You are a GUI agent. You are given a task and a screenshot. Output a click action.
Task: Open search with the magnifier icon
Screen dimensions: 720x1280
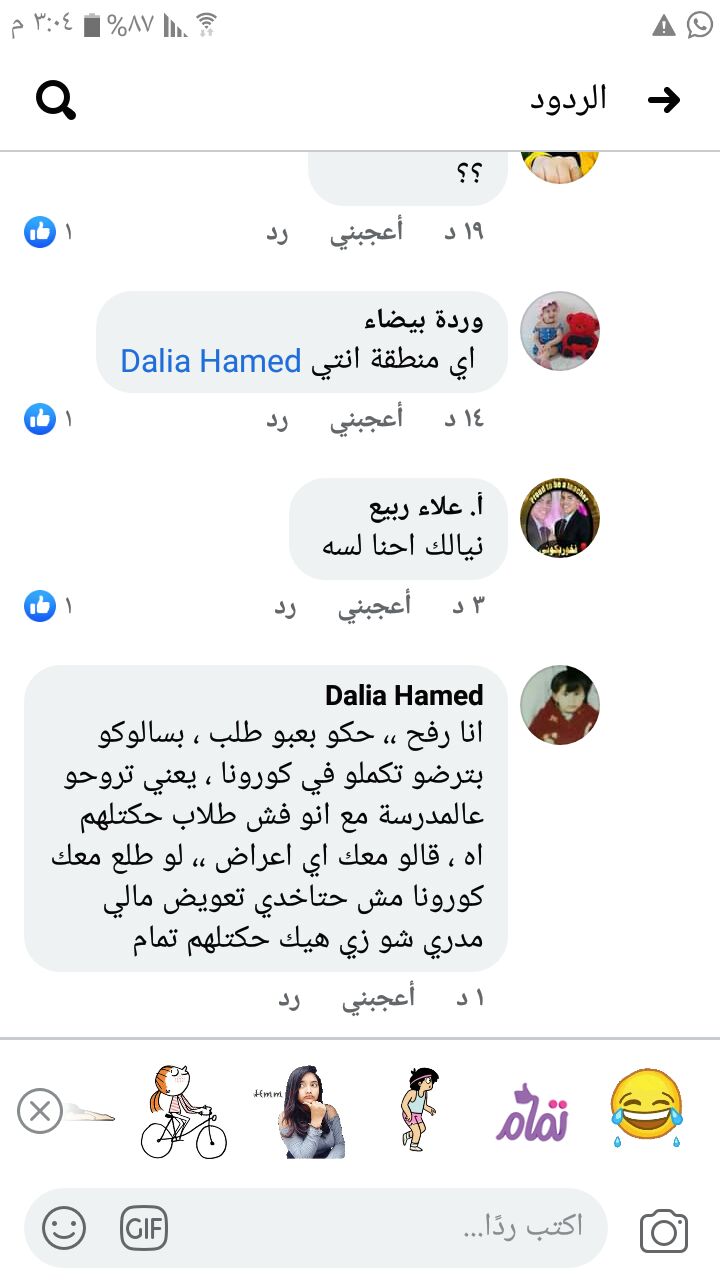click(x=56, y=99)
